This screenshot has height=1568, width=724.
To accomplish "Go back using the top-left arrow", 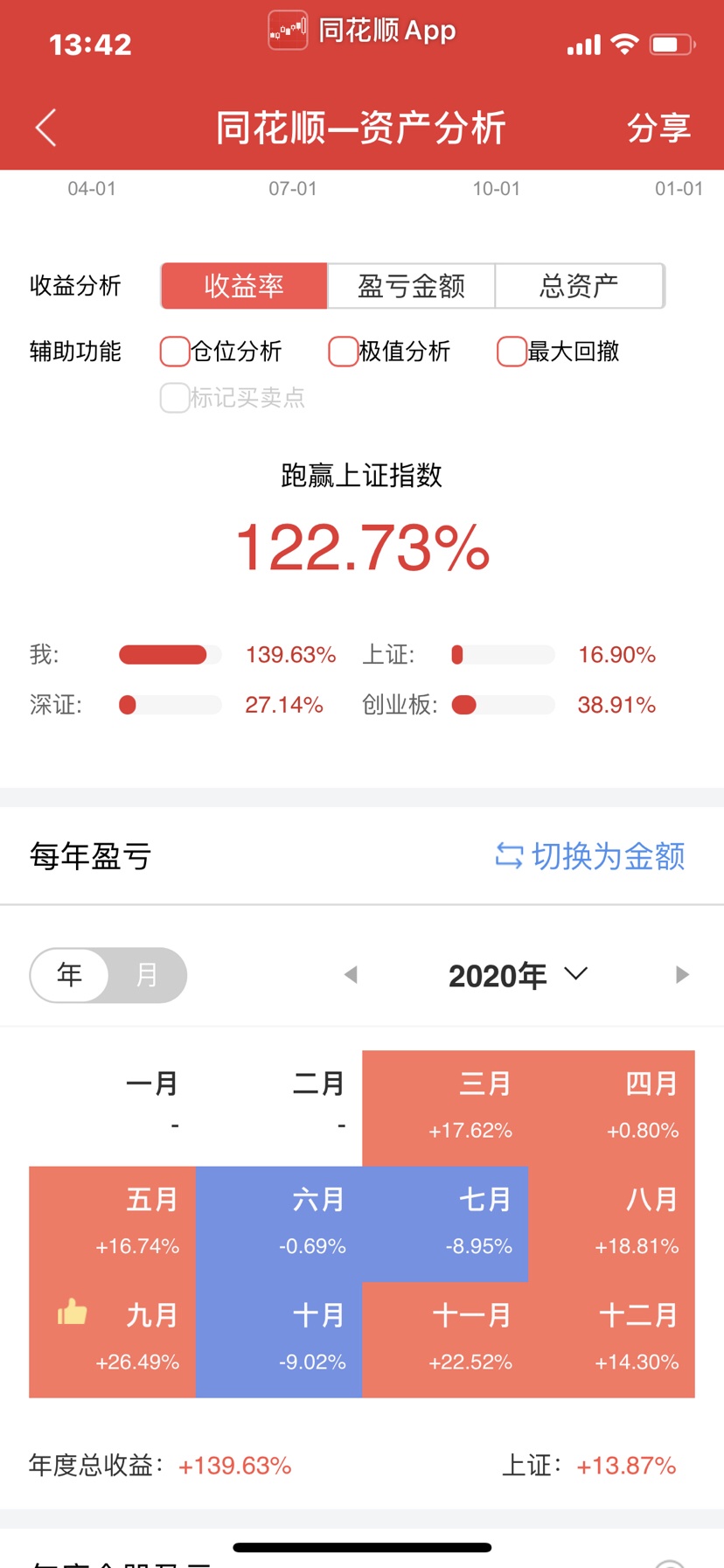I will (x=46, y=129).
